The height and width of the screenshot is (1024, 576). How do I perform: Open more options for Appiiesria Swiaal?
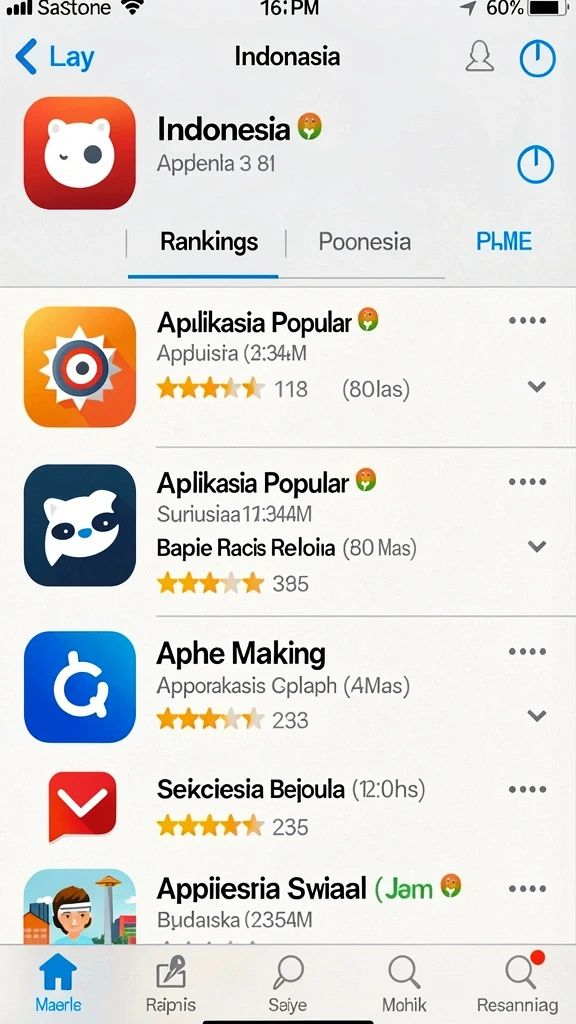(x=527, y=889)
